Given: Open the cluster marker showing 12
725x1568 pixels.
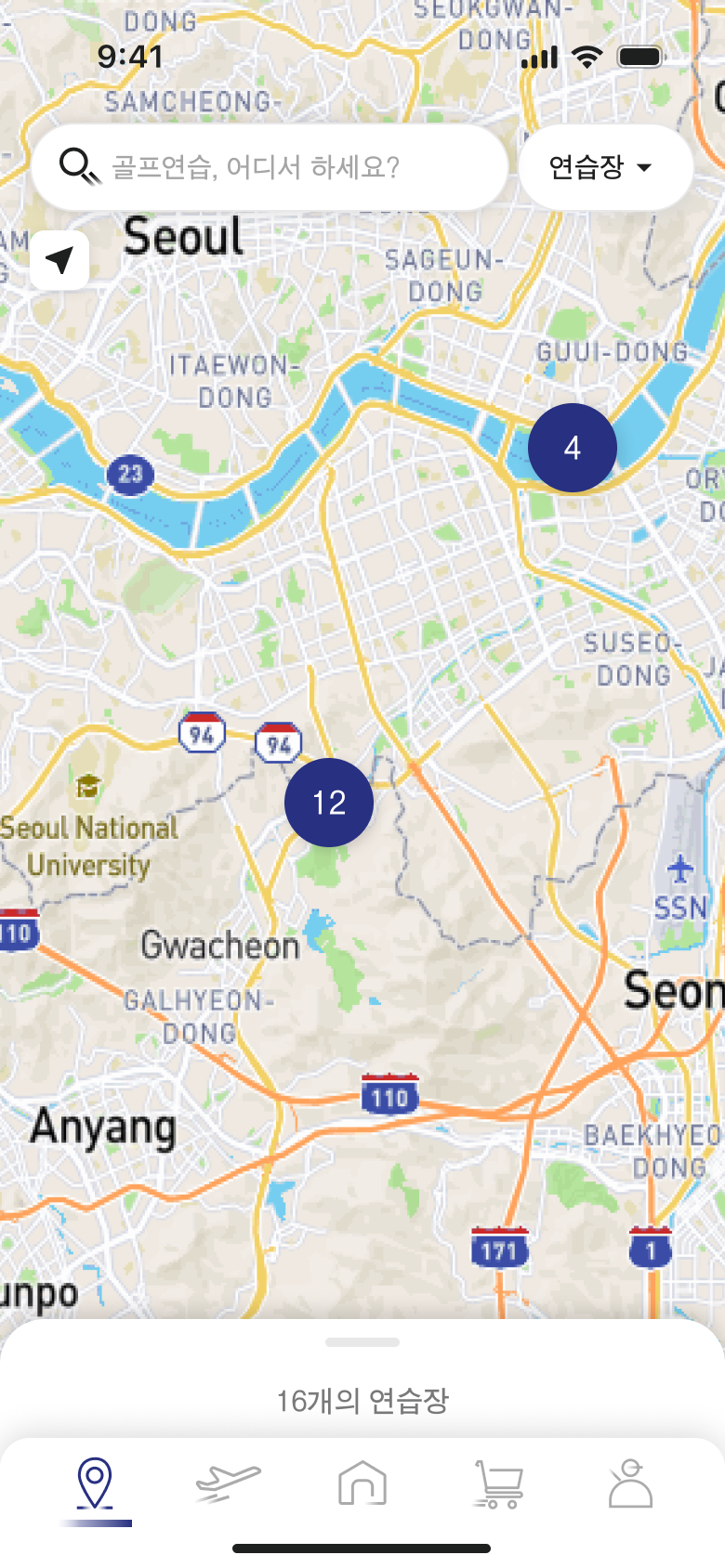Looking at the screenshot, I should [x=328, y=803].
